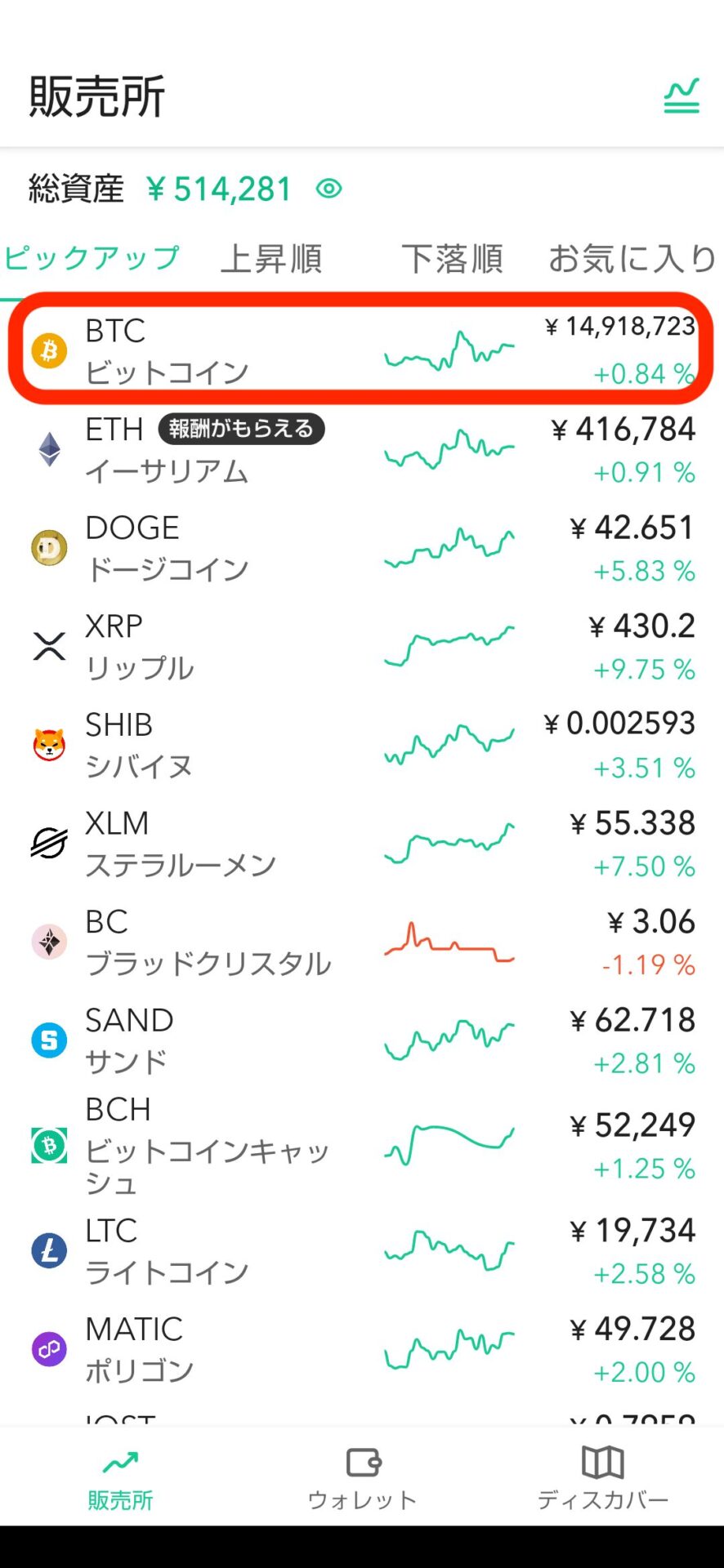
Task: Open the ディスカバー tab
Action: [x=603, y=1477]
